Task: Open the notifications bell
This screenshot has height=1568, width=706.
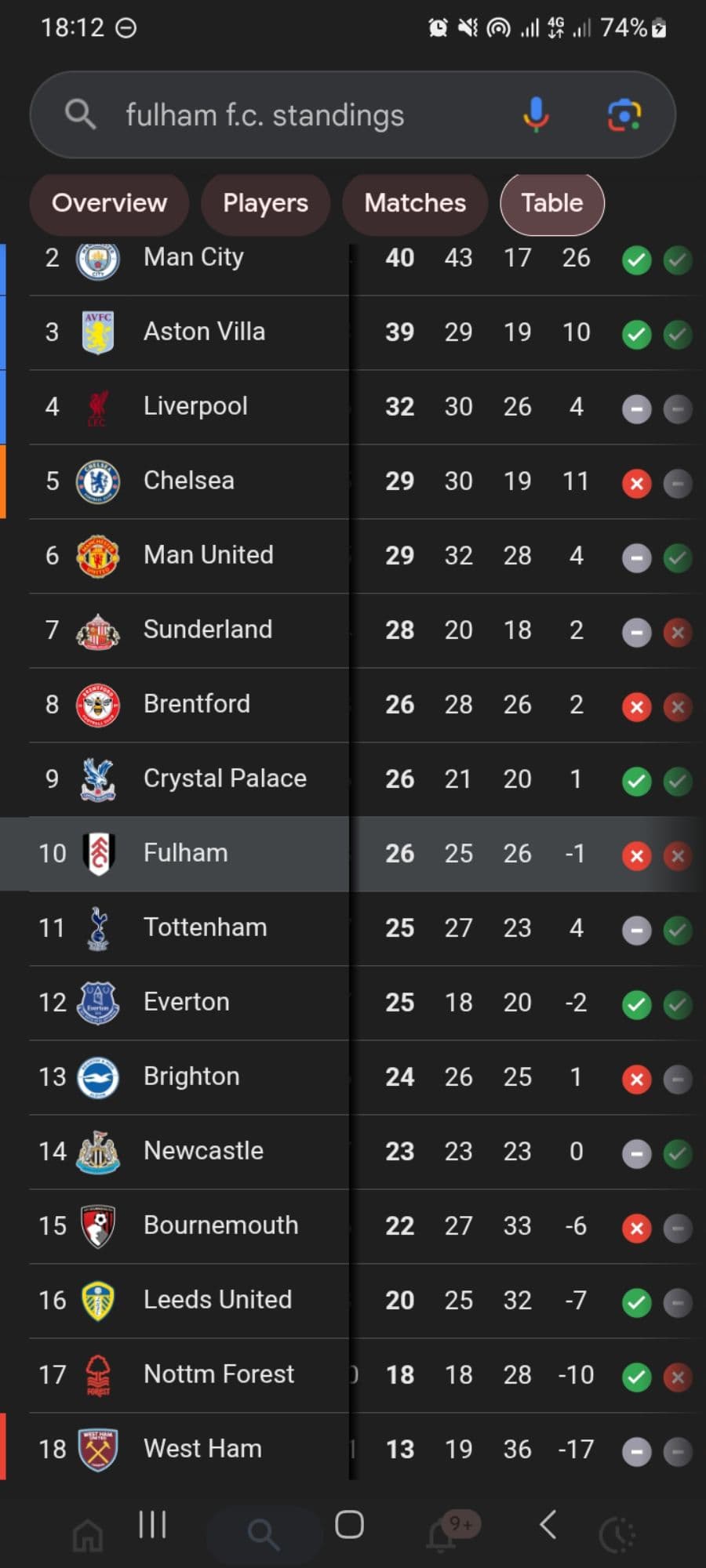Action: pos(442,1532)
